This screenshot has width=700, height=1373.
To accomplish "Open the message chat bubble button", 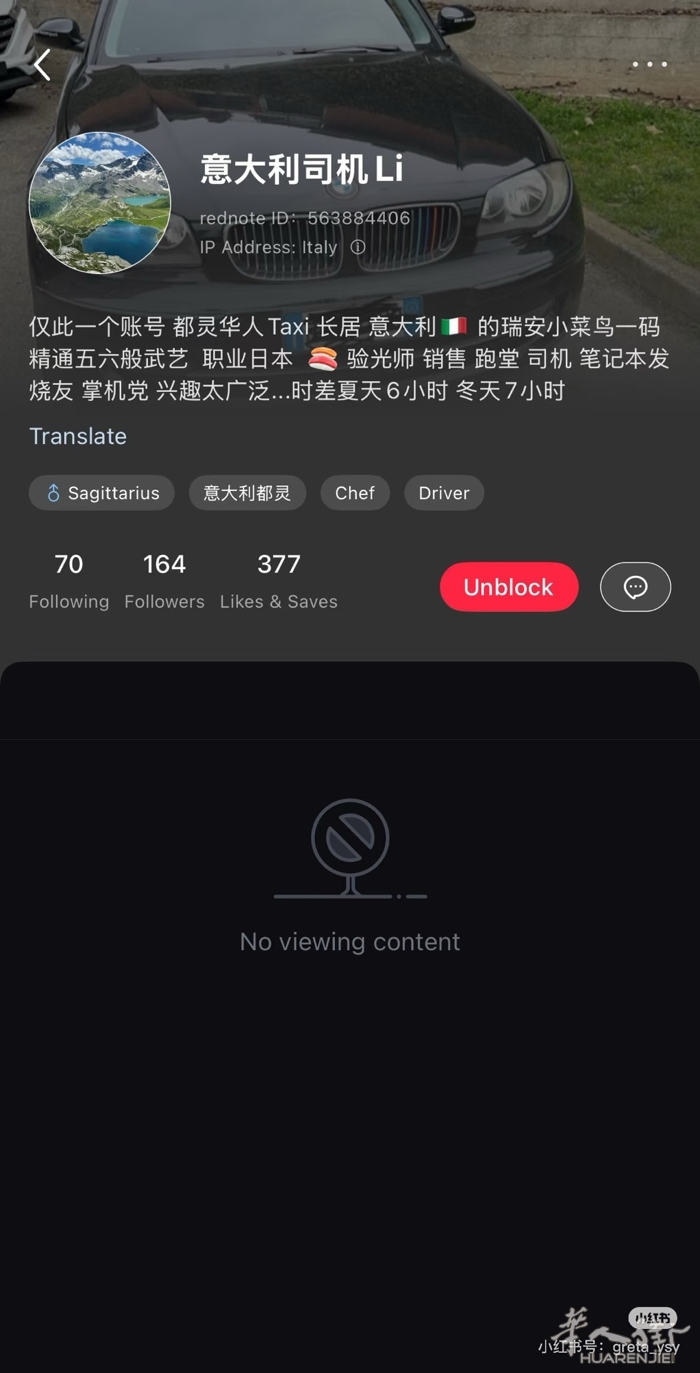I will 635,587.
